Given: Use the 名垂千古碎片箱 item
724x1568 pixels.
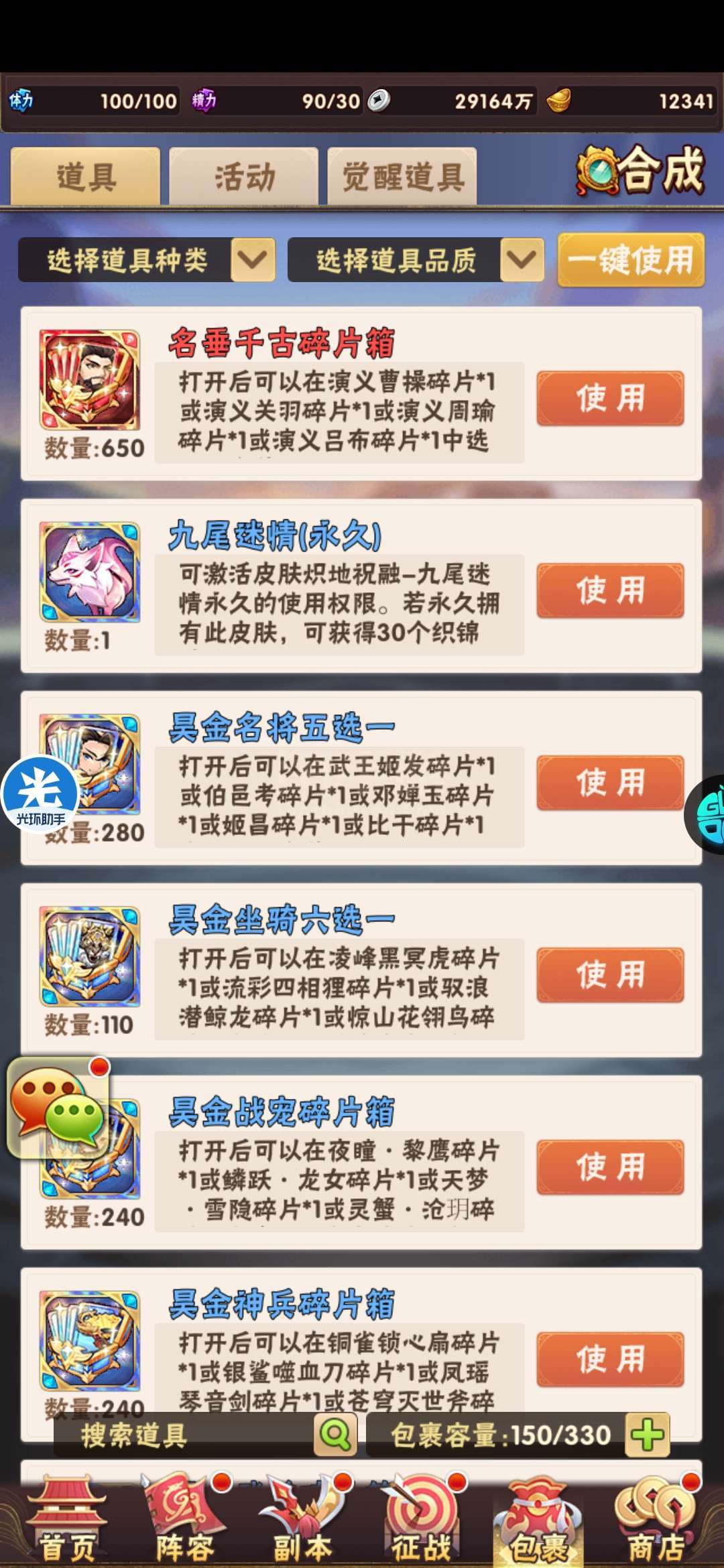Looking at the screenshot, I should (610, 399).
